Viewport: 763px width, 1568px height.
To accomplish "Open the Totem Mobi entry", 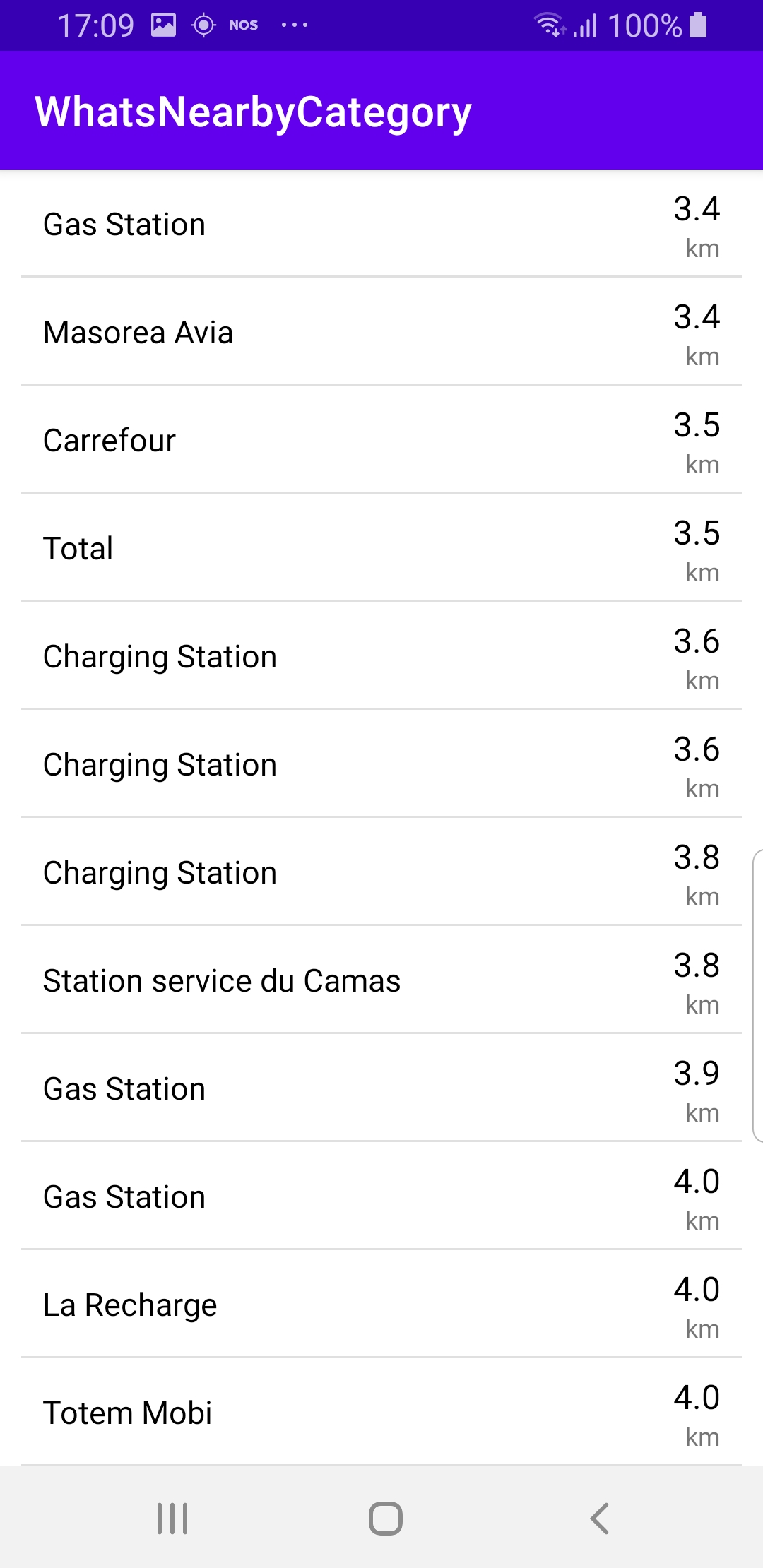I will pos(381,1413).
